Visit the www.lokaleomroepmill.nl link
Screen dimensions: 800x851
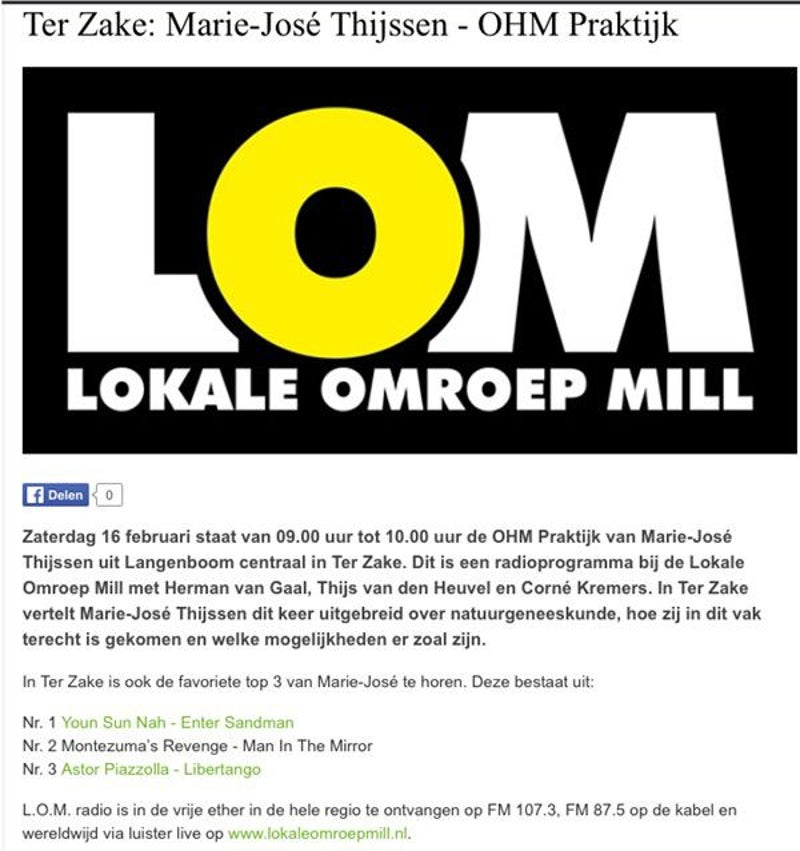pyautogui.click(x=318, y=832)
